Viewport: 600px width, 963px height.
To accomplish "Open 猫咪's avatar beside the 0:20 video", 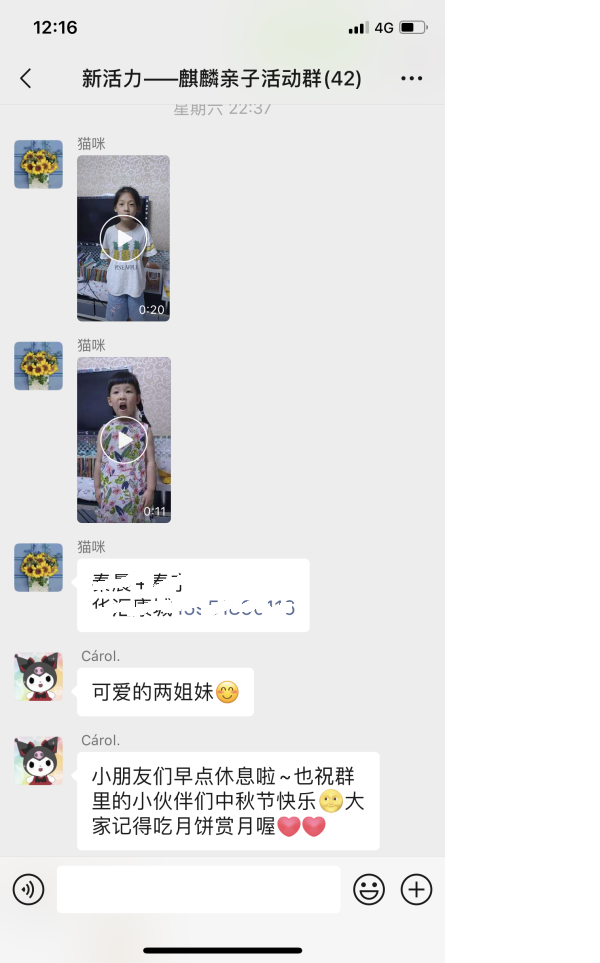I will click(38, 164).
